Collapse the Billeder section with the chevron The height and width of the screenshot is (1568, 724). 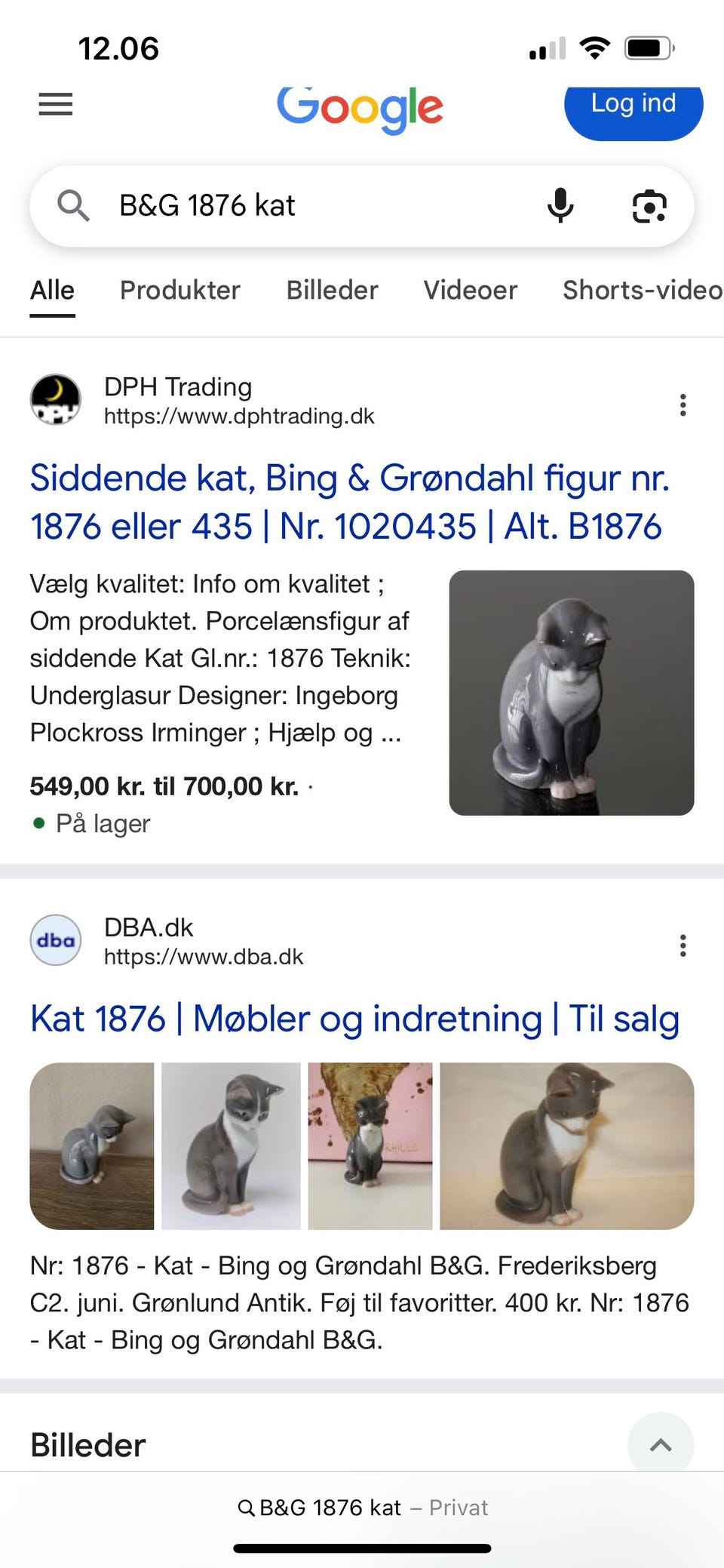coord(661,1443)
